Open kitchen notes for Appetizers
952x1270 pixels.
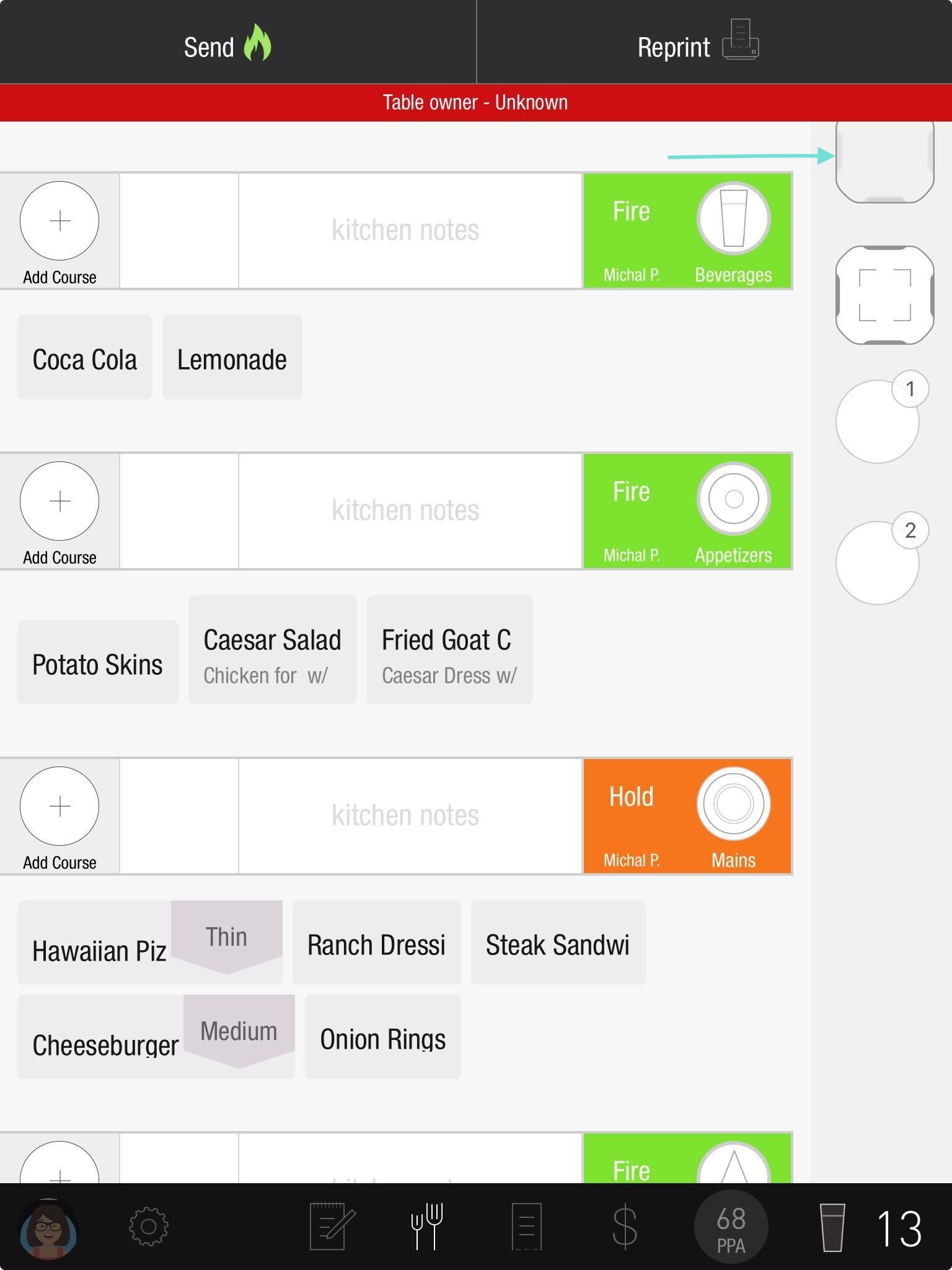(x=405, y=511)
